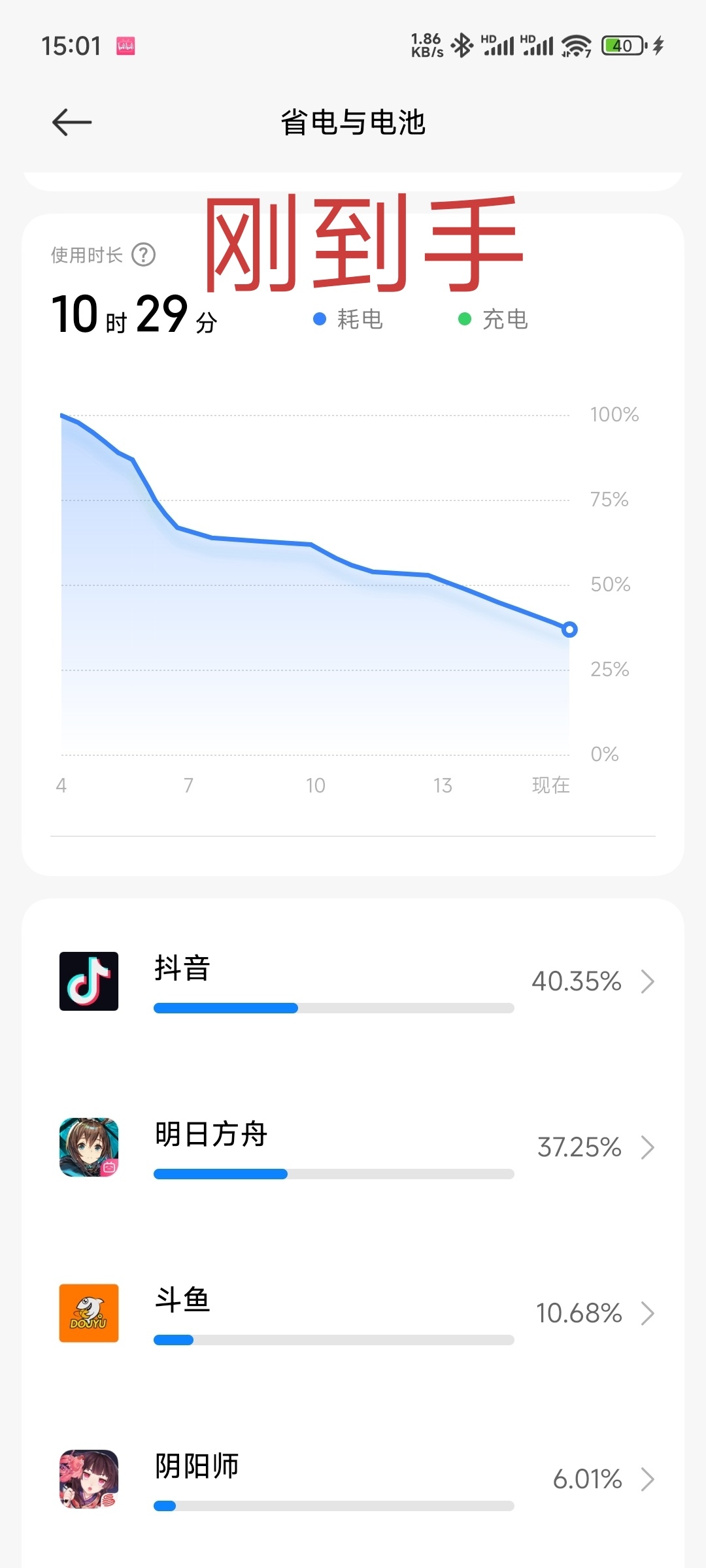Open 抖音 battery usage details
Screen dimensions: 706x1568
point(353,981)
